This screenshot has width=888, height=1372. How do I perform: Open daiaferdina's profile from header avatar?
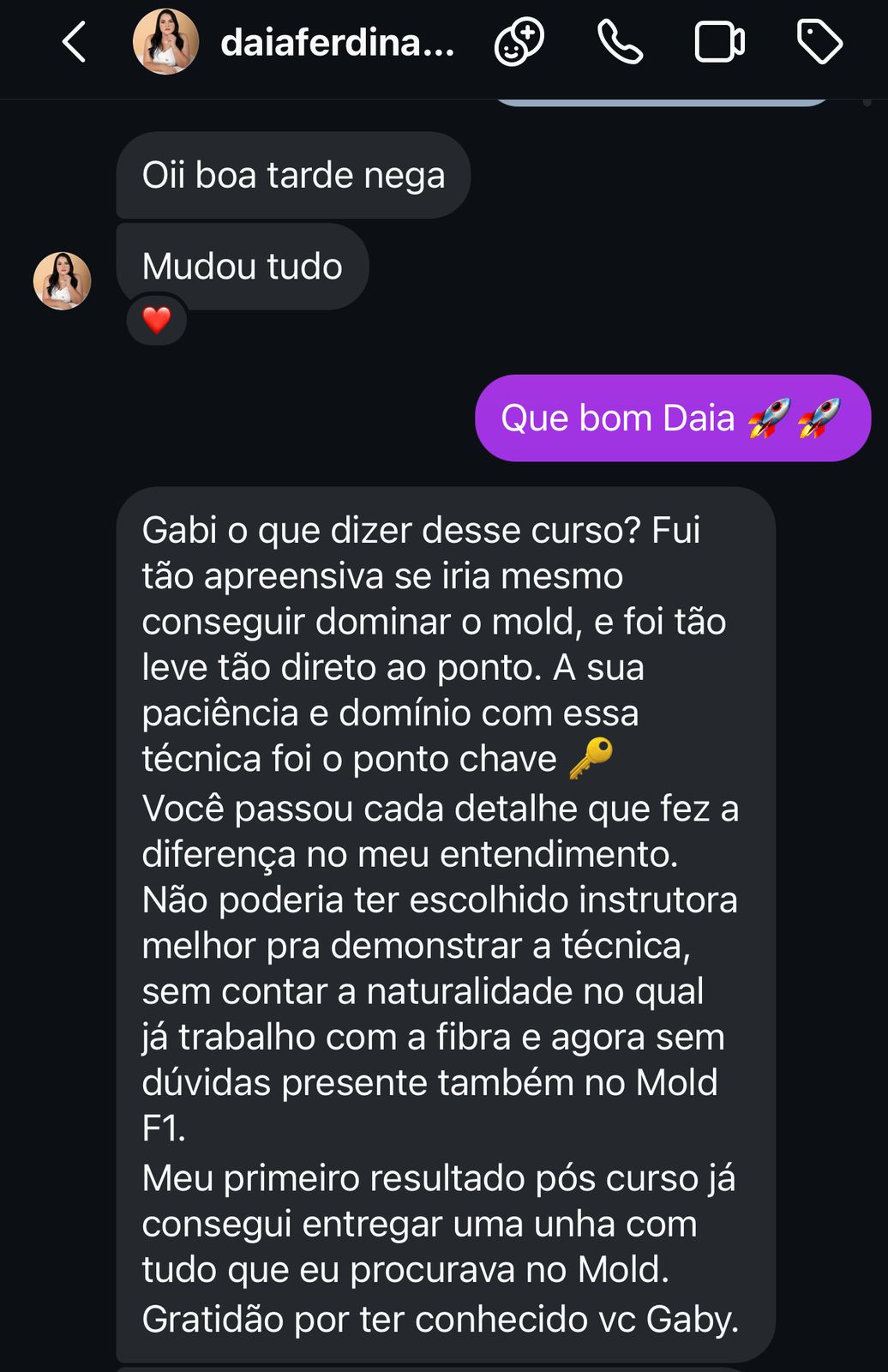165,42
